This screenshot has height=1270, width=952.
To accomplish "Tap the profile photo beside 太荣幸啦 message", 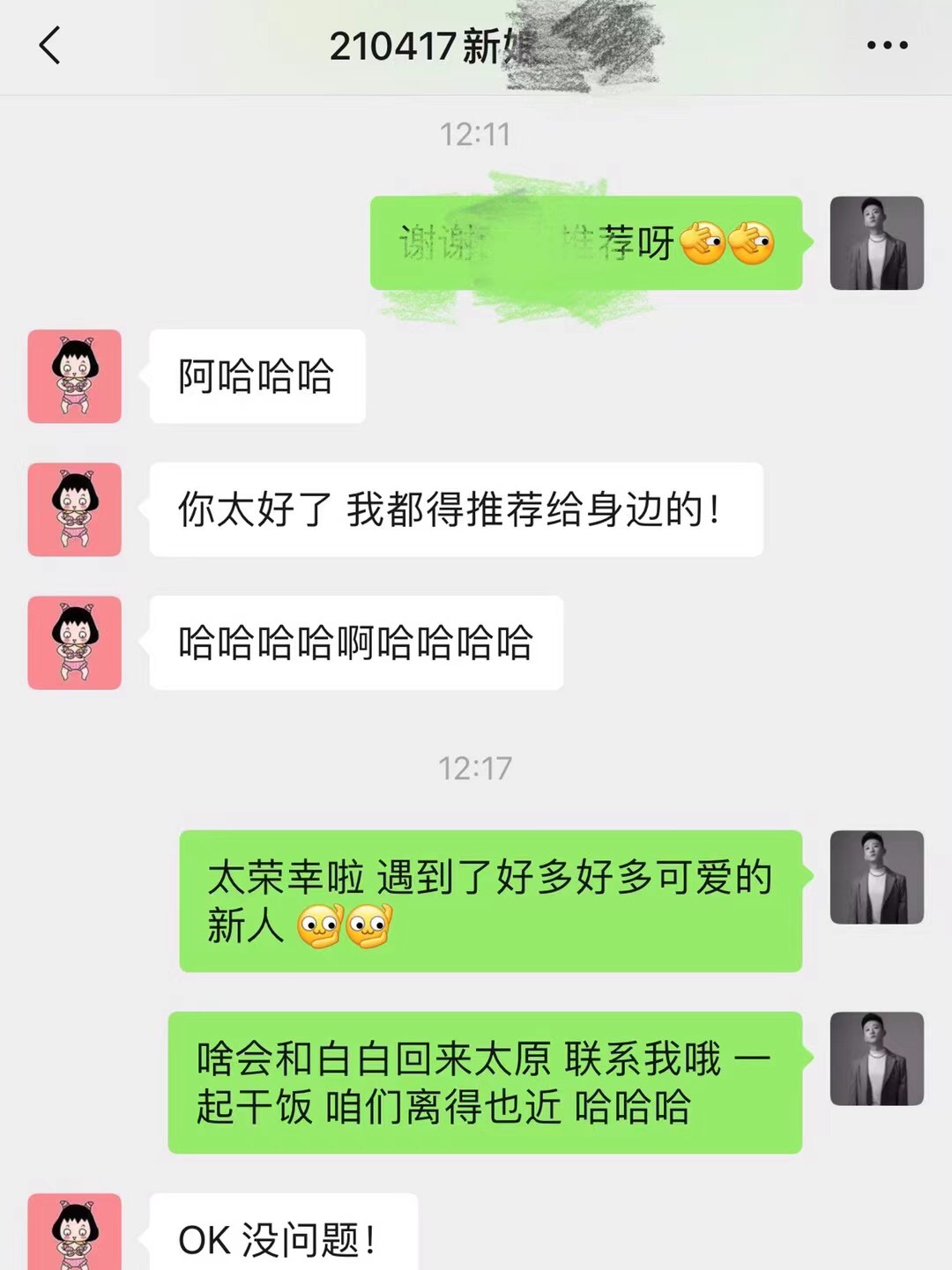I will click(x=876, y=877).
